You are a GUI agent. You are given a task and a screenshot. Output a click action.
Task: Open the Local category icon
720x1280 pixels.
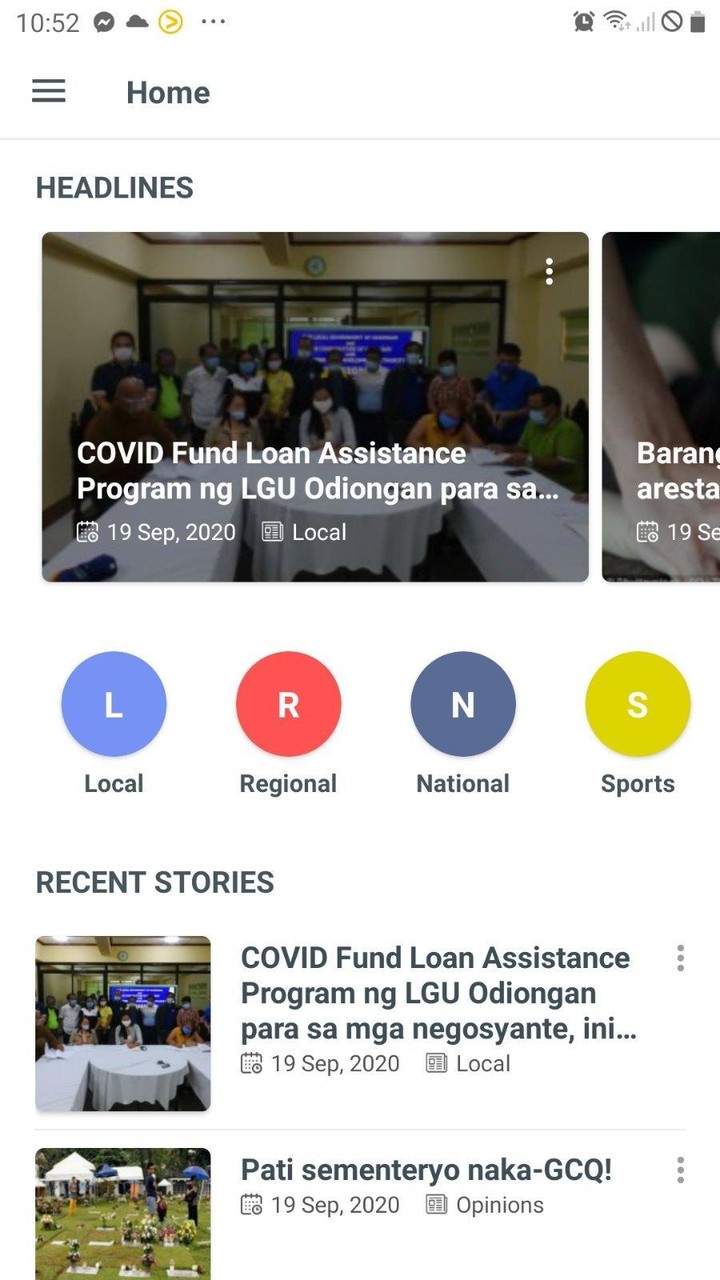(x=113, y=703)
